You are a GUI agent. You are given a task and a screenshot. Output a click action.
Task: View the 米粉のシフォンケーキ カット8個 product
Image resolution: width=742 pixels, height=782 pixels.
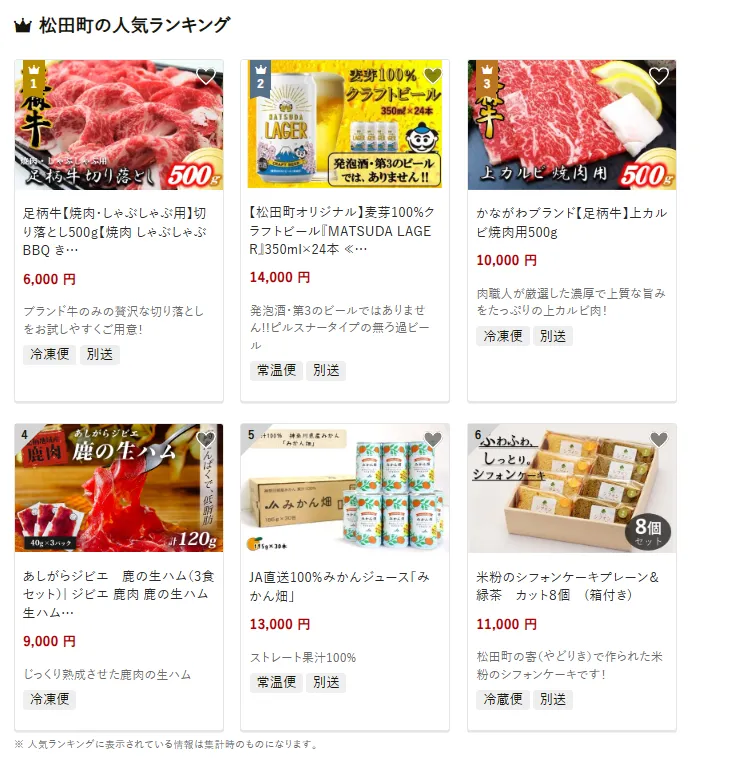coord(571,586)
